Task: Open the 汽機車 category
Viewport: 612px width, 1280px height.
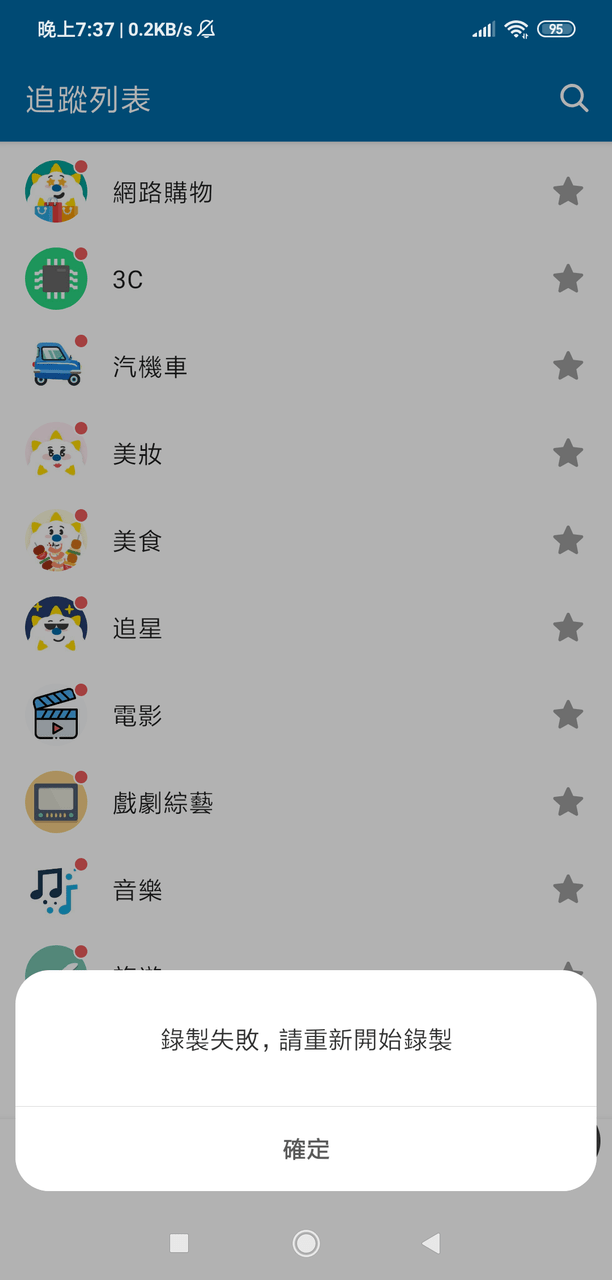Action: point(150,367)
